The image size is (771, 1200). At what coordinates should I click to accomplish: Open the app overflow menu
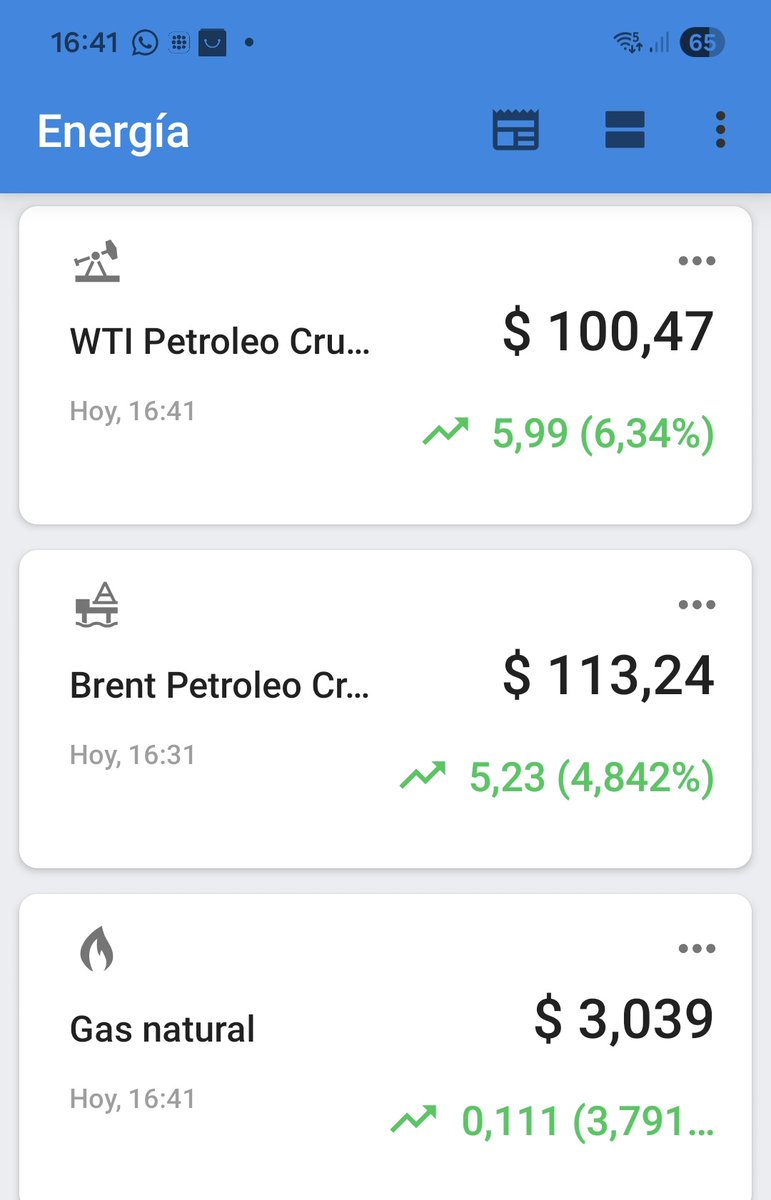pyautogui.click(x=720, y=131)
